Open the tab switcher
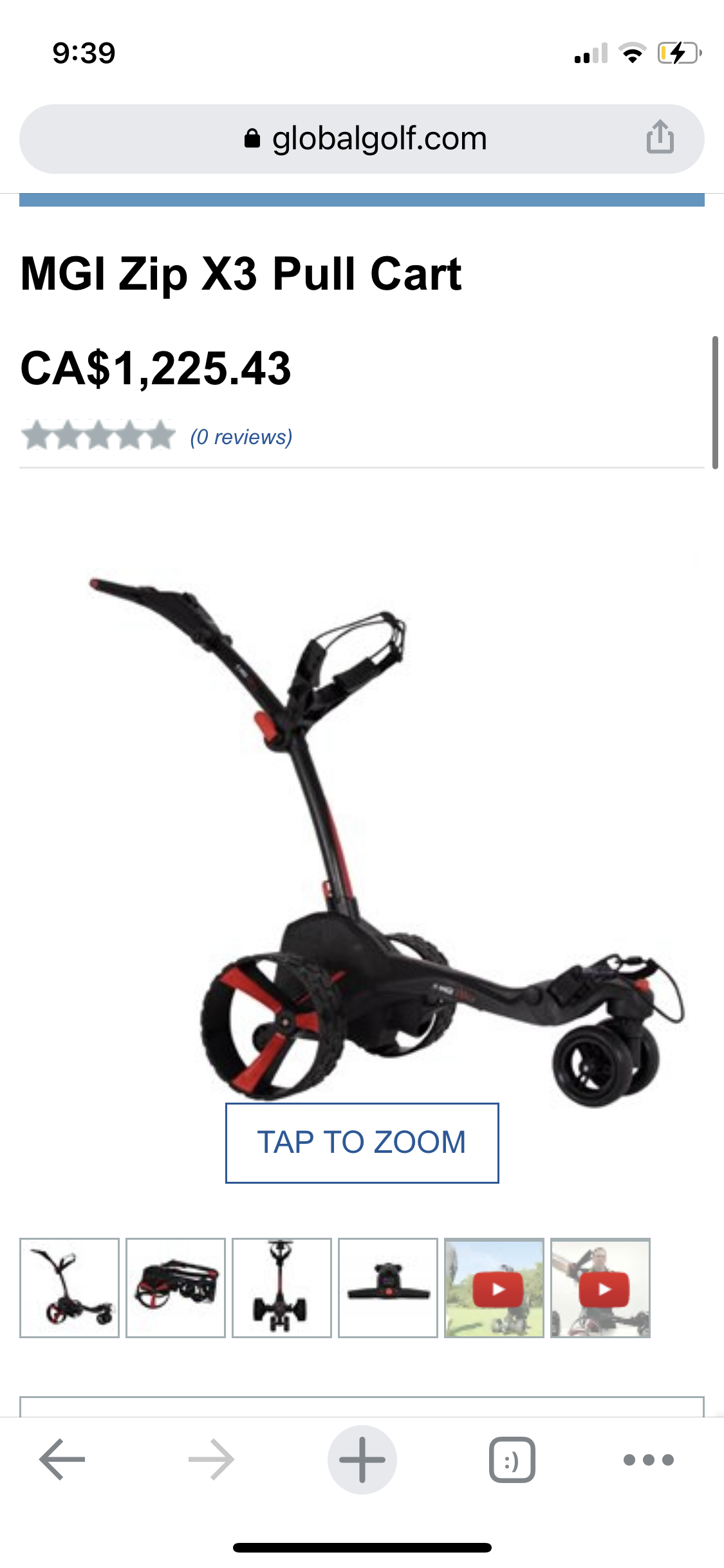724x1568 pixels. click(512, 1459)
